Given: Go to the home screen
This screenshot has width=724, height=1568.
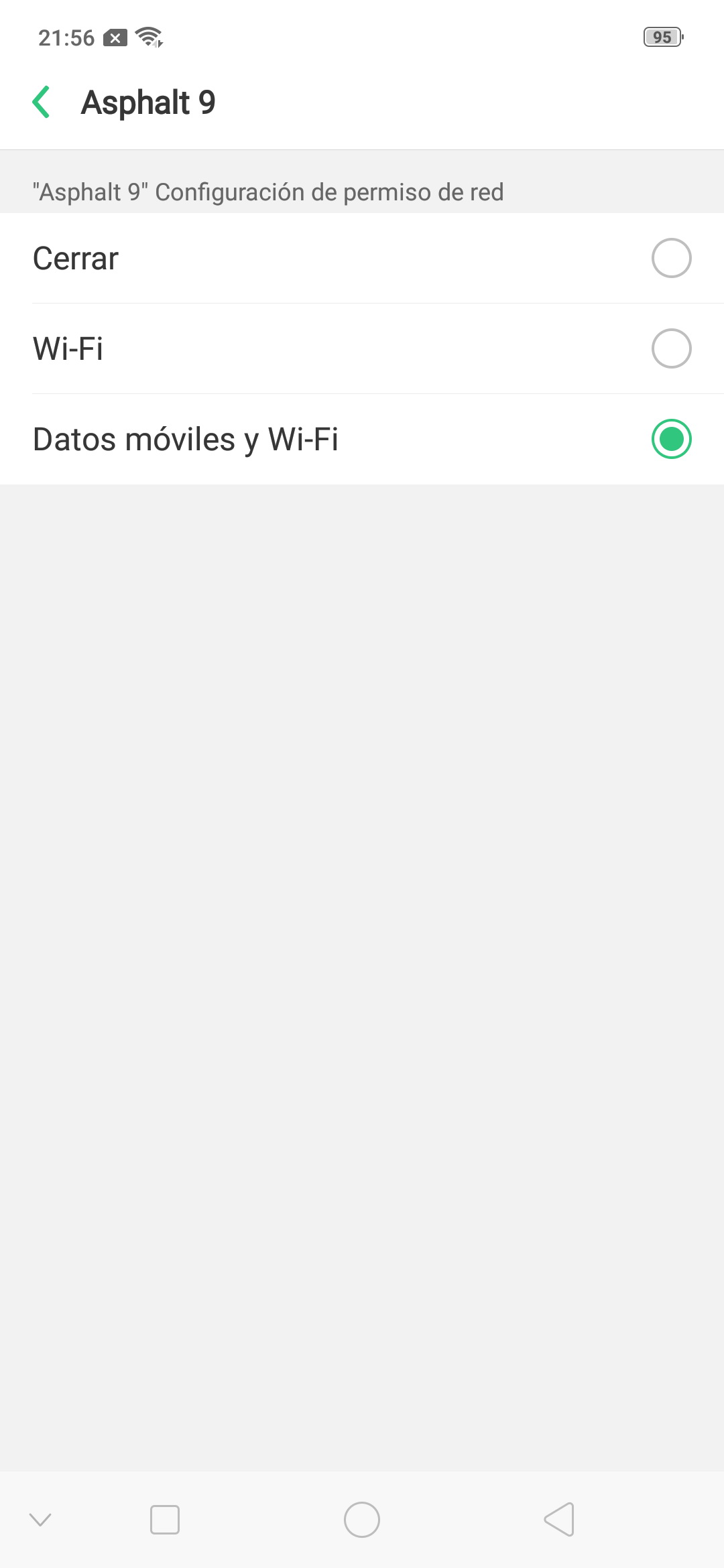Looking at the screenshot, I should pyautogui.click(x=362, y=1519).
